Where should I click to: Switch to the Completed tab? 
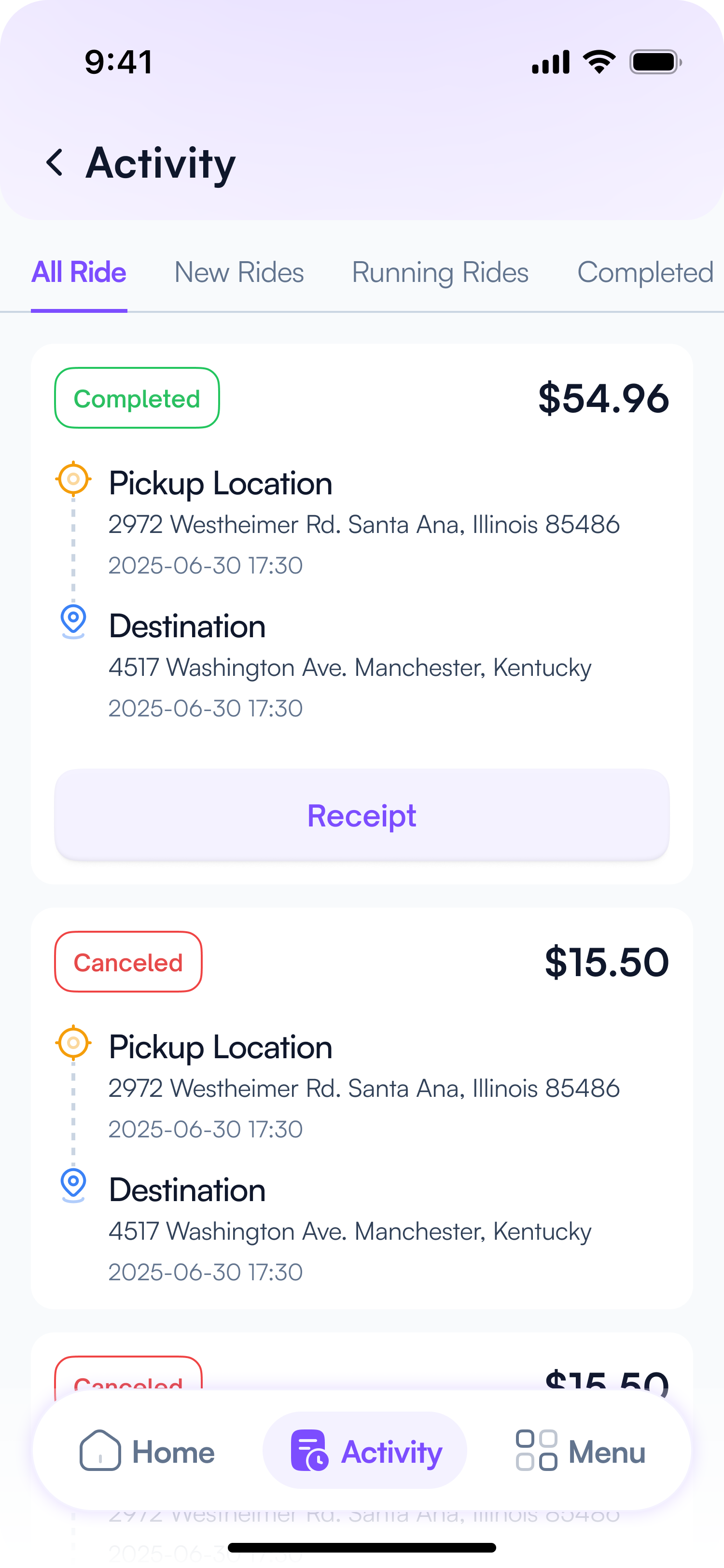point(645,272)
